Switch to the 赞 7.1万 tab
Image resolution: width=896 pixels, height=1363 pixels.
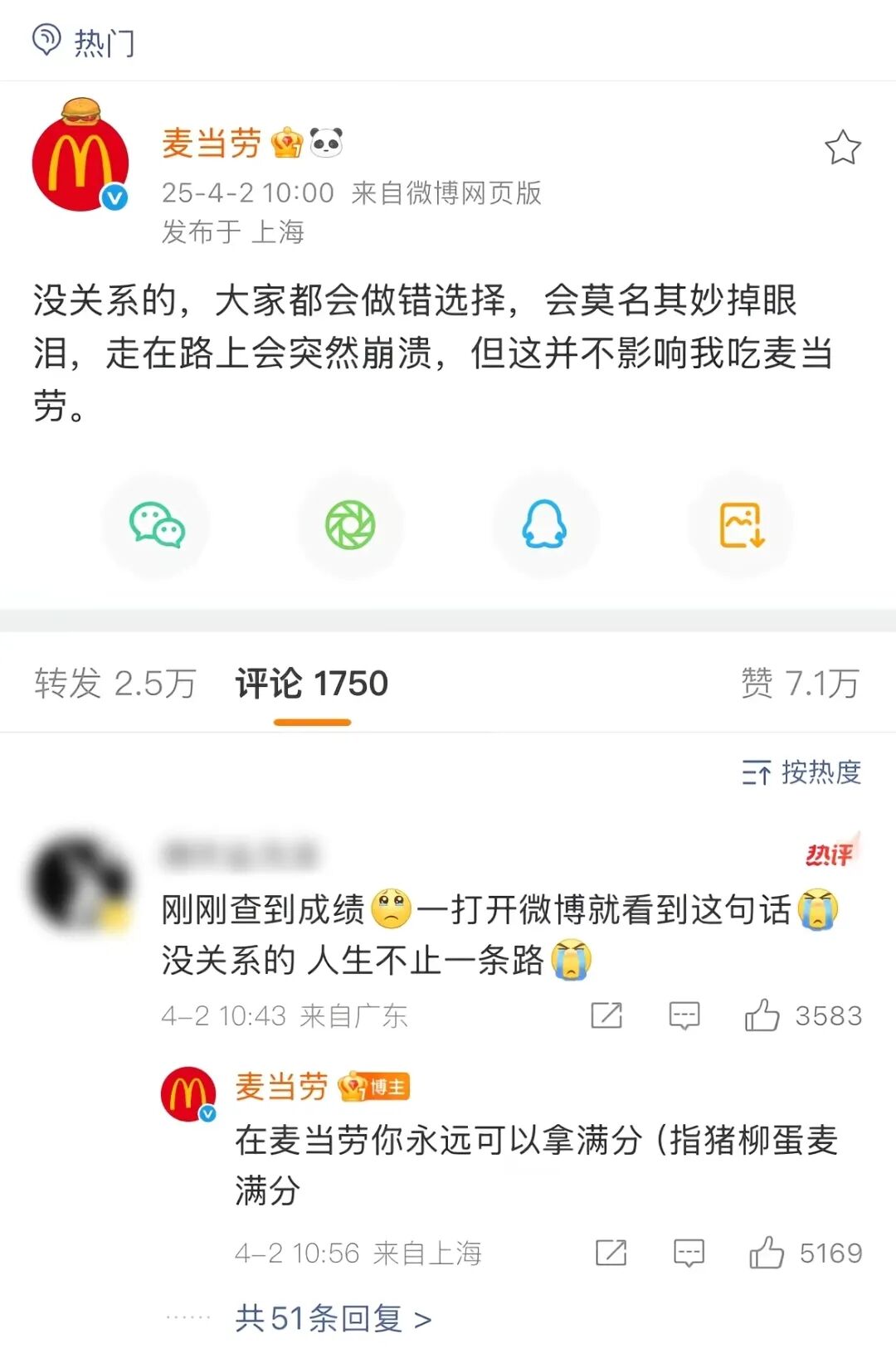(800, 684)
